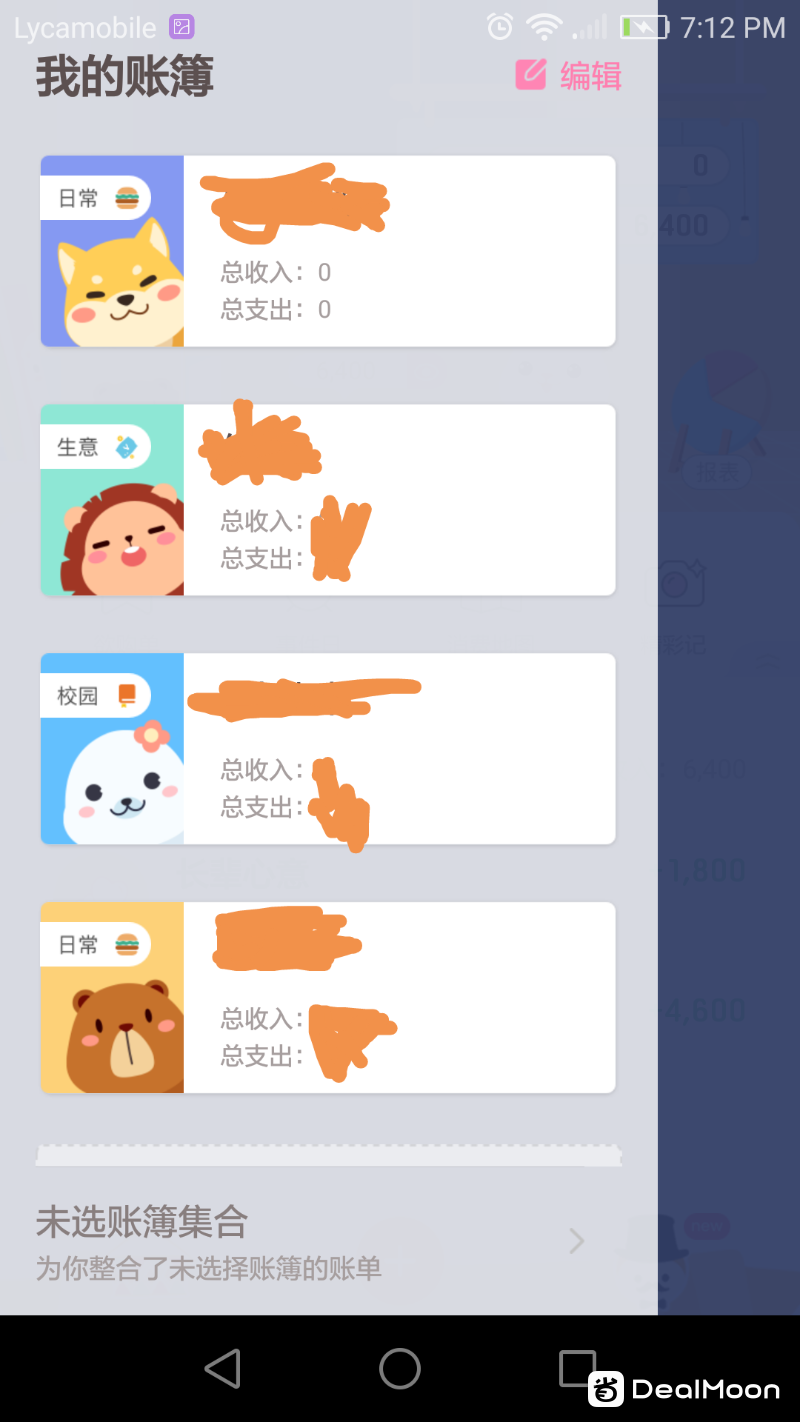Screen dimensions: 800x1422
Task: Open the 校园 account book with seal
Action: [328, 749]
